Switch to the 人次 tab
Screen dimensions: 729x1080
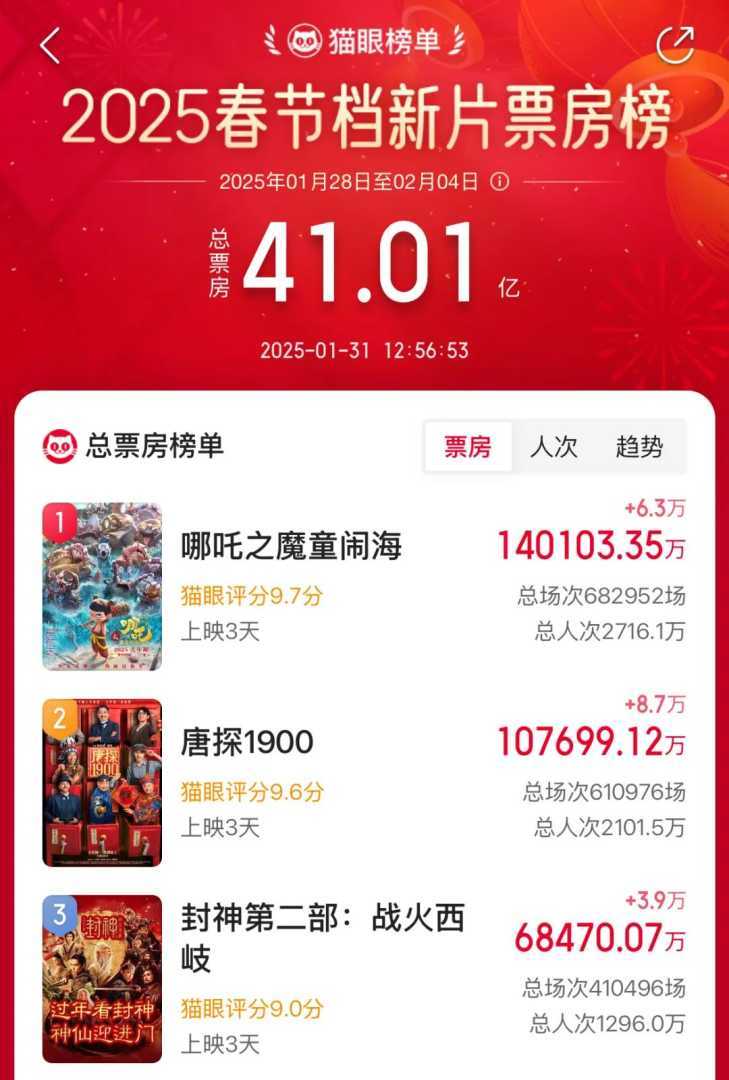(x=554, y=446)
